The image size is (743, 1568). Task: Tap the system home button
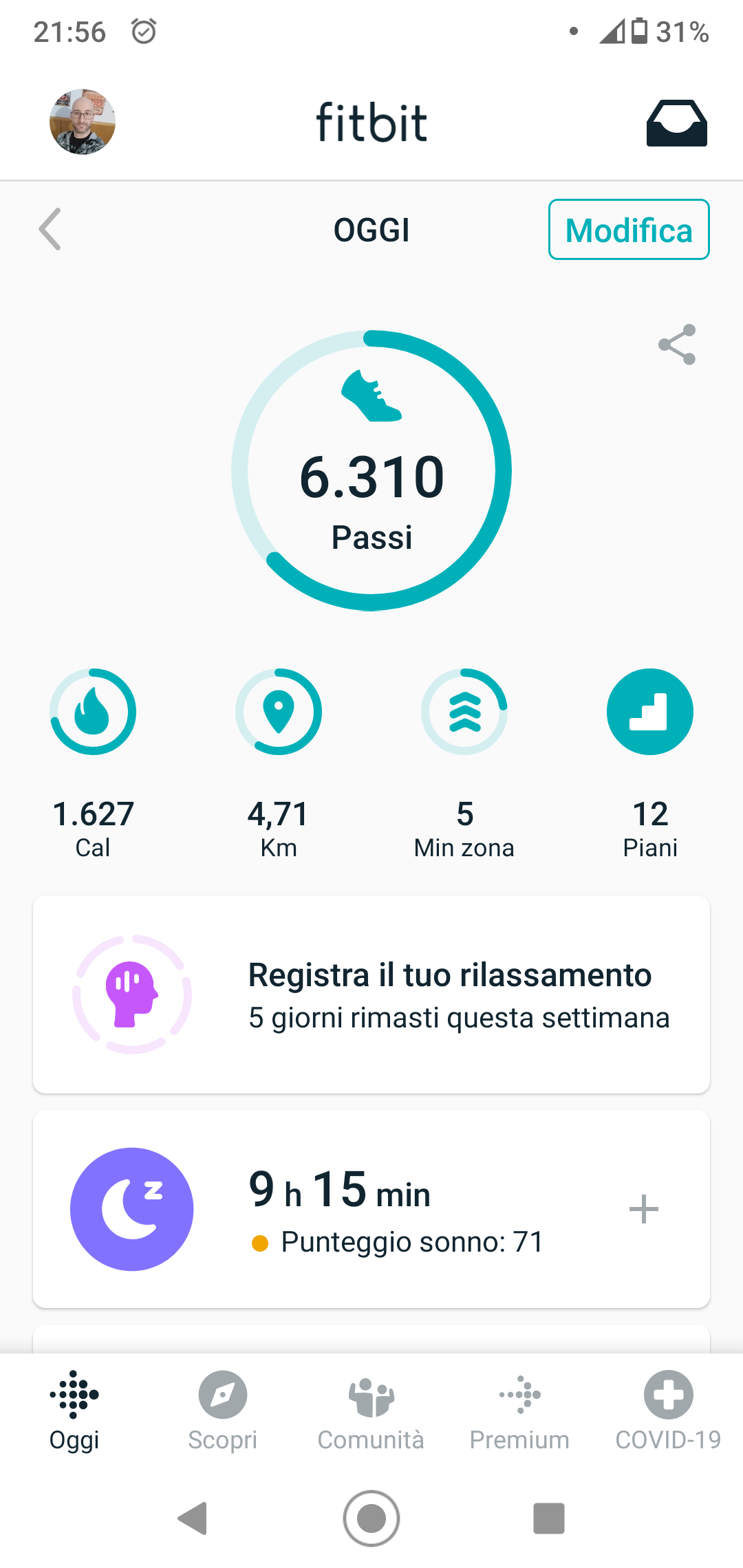[371, 1518]
